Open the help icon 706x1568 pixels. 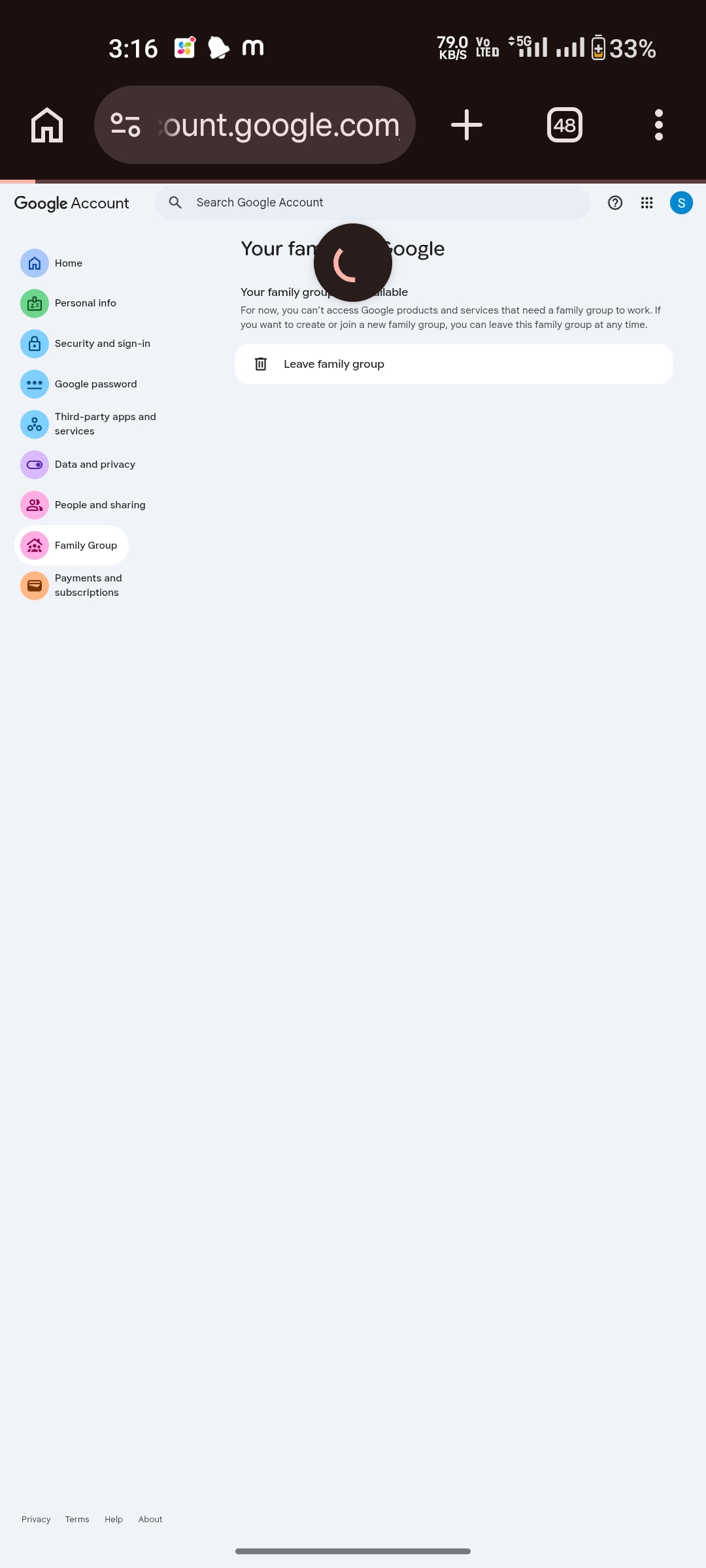click(615, 203)
